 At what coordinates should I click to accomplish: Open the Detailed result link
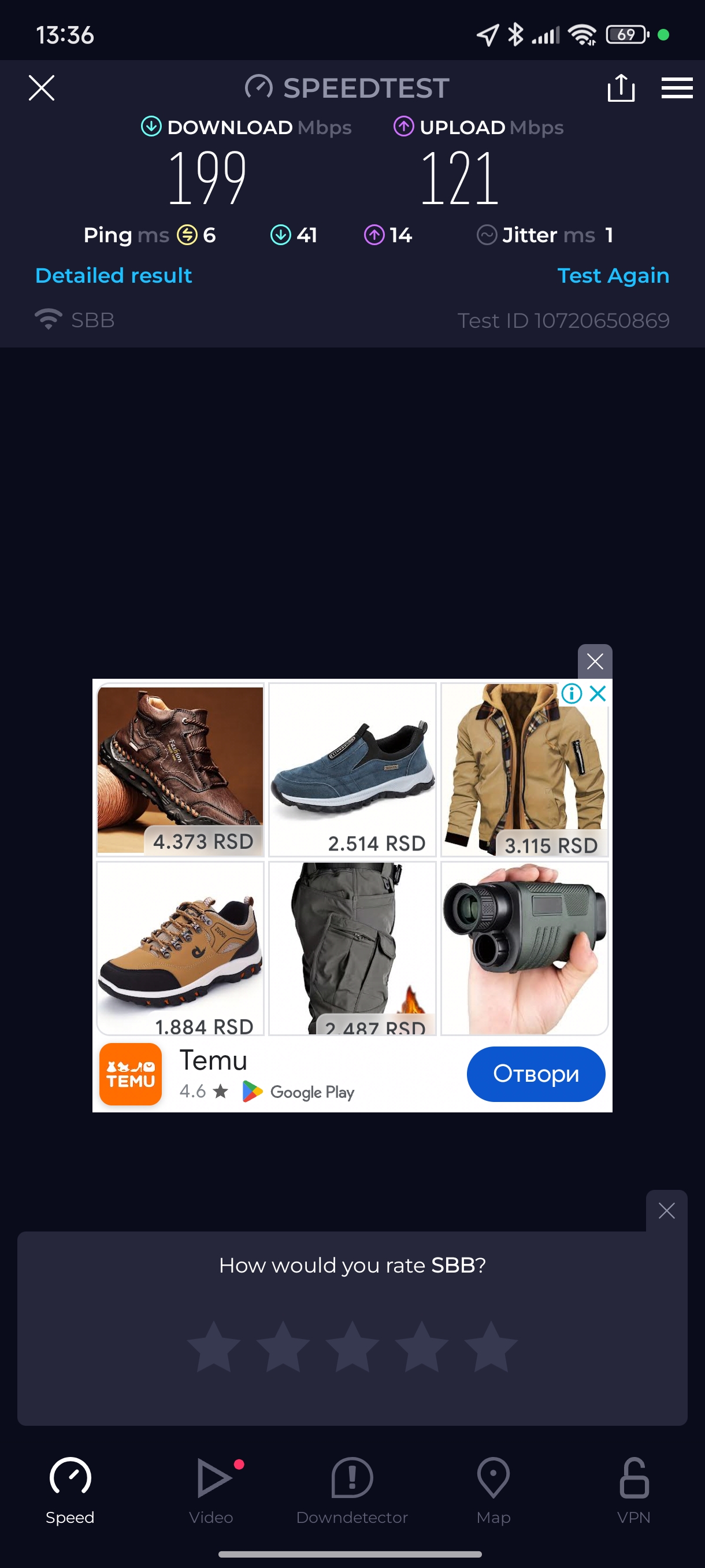tap(114, 275)
